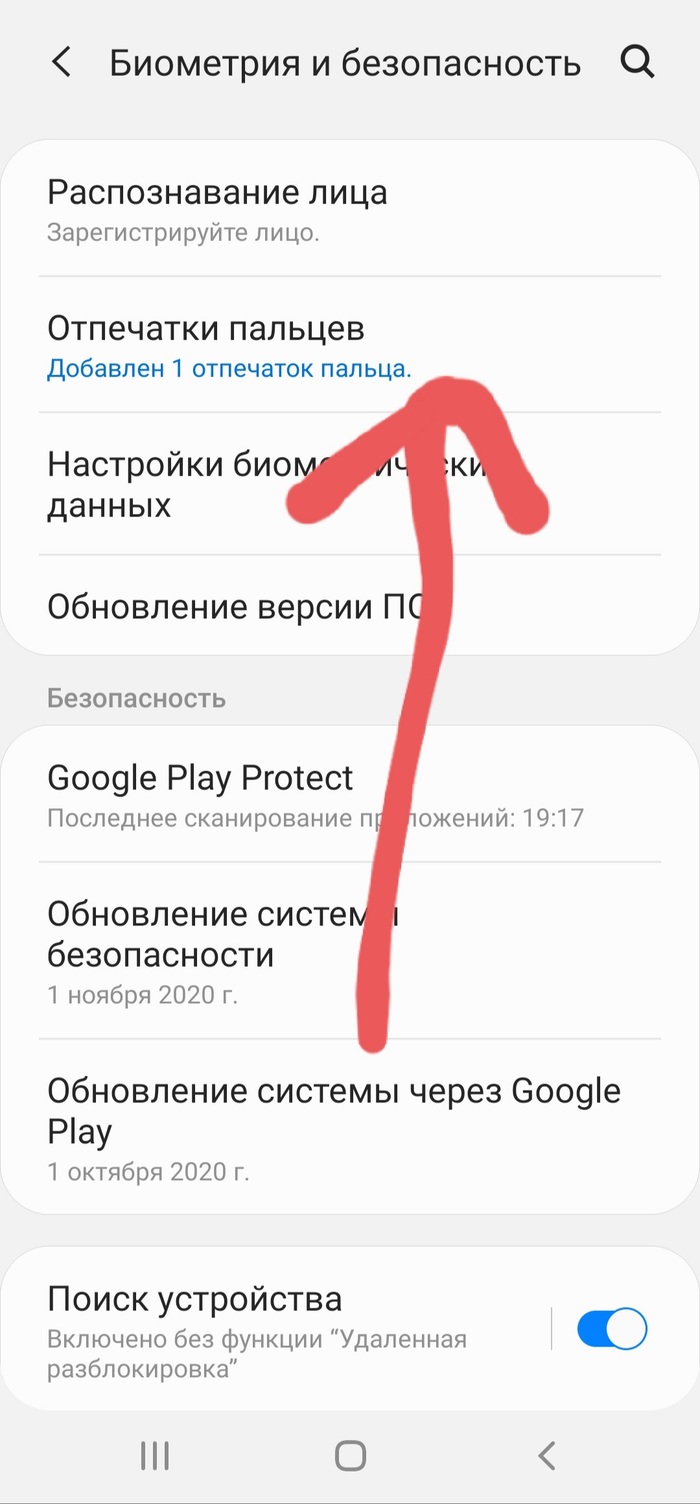Go back from Биометрия и безопасность
This screenshot has height=1504, width=700.
point(61,63)
